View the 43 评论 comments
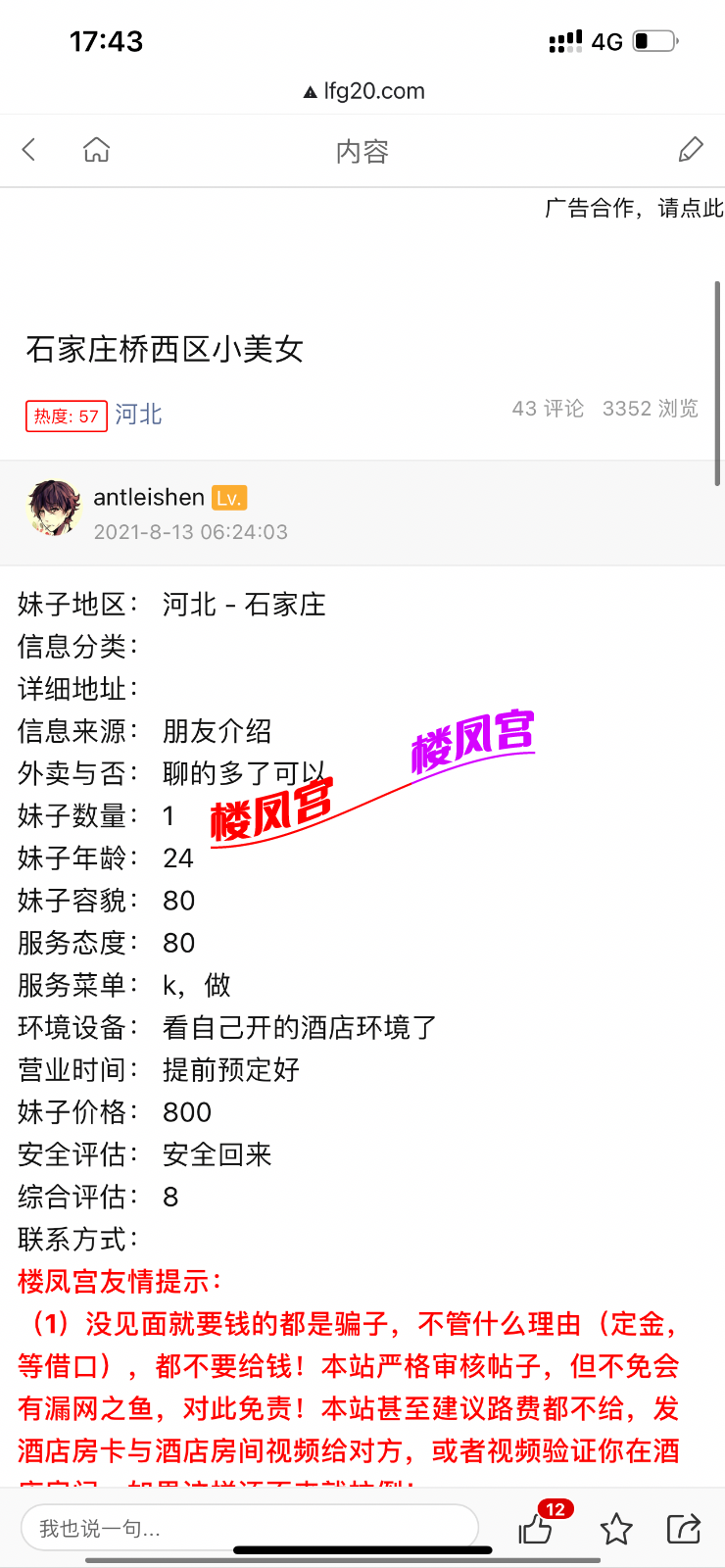Image resolution: width=725 pixels, height=1568 pixels. [547, 409]
